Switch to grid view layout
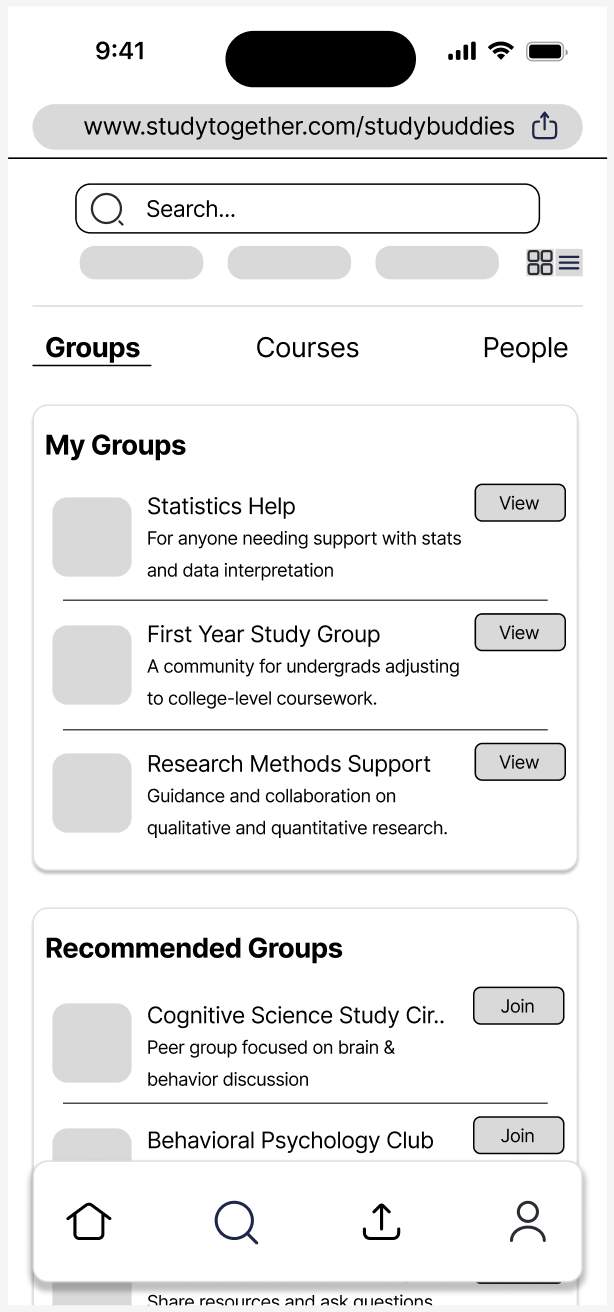 pos(540,263)
